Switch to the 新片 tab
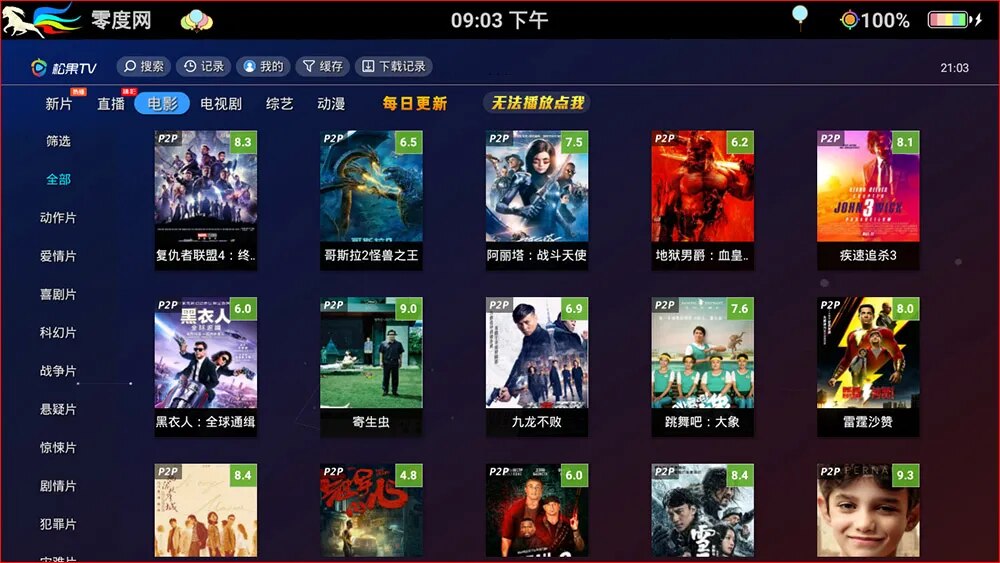Viewport: 1000px width, 563px height. [59, 104]
